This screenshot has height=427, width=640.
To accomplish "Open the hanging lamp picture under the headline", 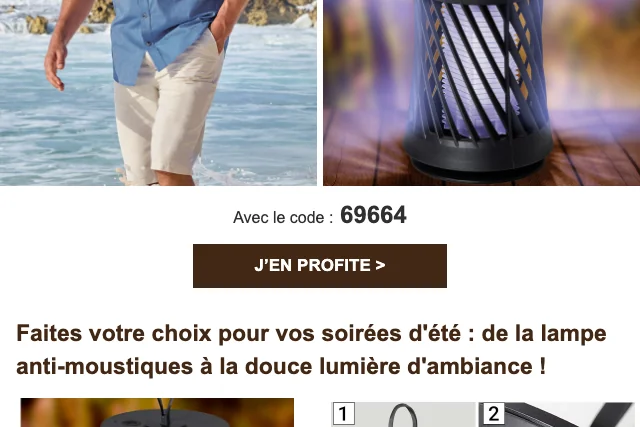I will coord(157,413).
